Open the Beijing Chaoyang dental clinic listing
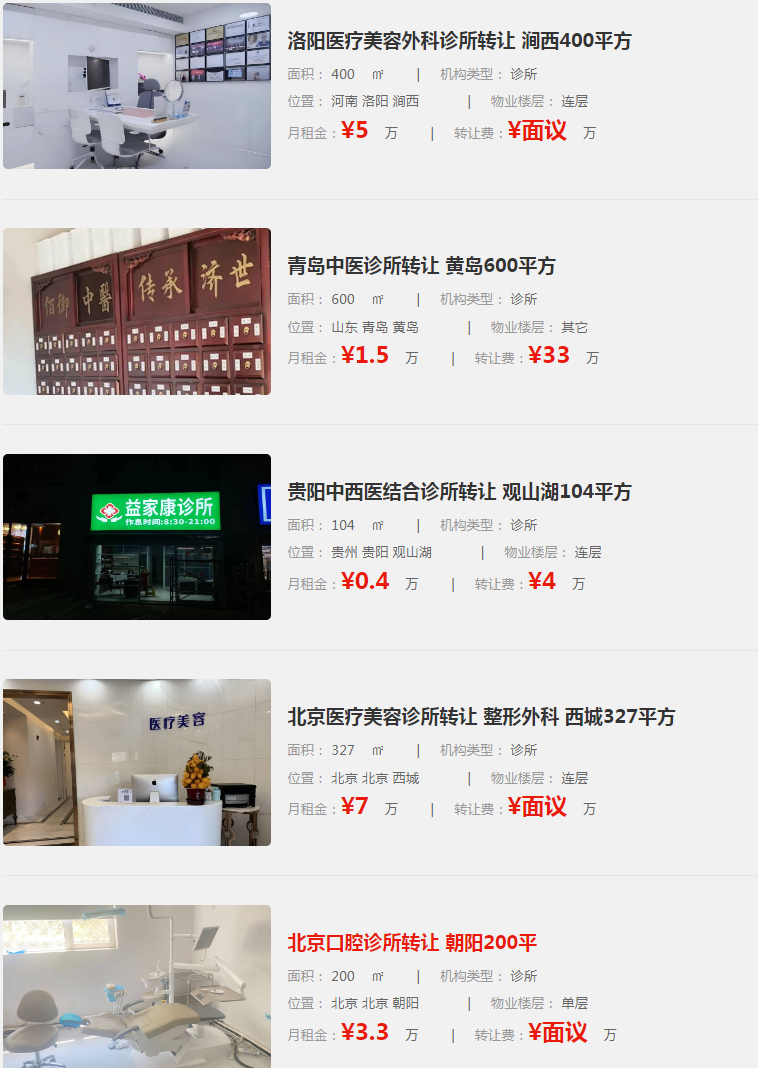 tap(412, 943)
